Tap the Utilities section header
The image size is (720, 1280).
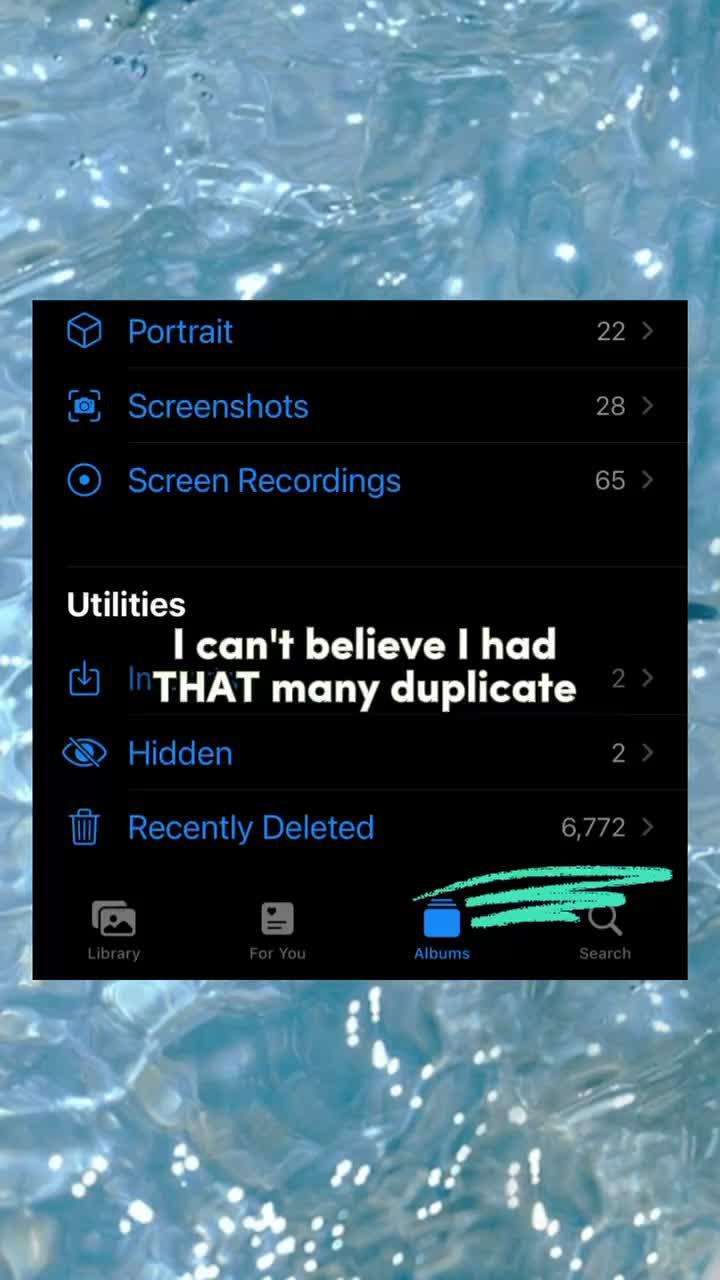tap(126, 604)
